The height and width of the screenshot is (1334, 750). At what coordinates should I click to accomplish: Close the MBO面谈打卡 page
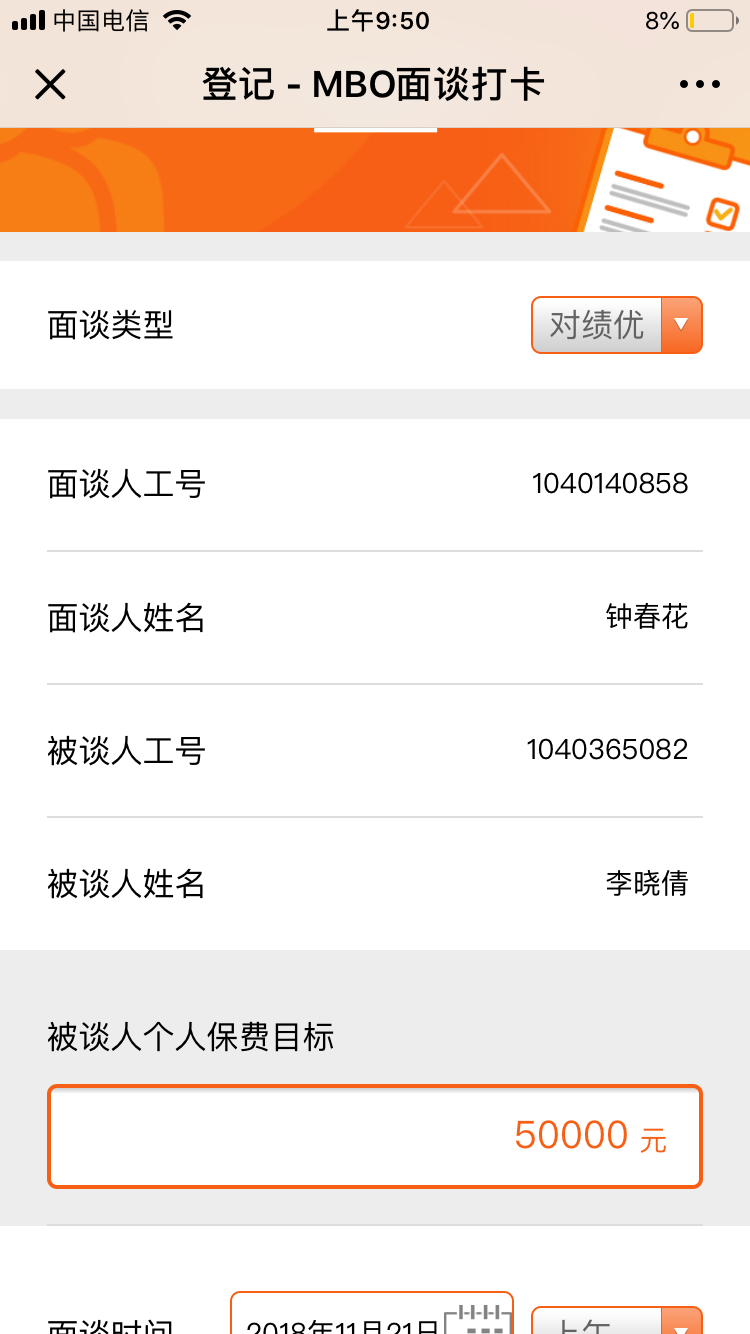point(50,85)
